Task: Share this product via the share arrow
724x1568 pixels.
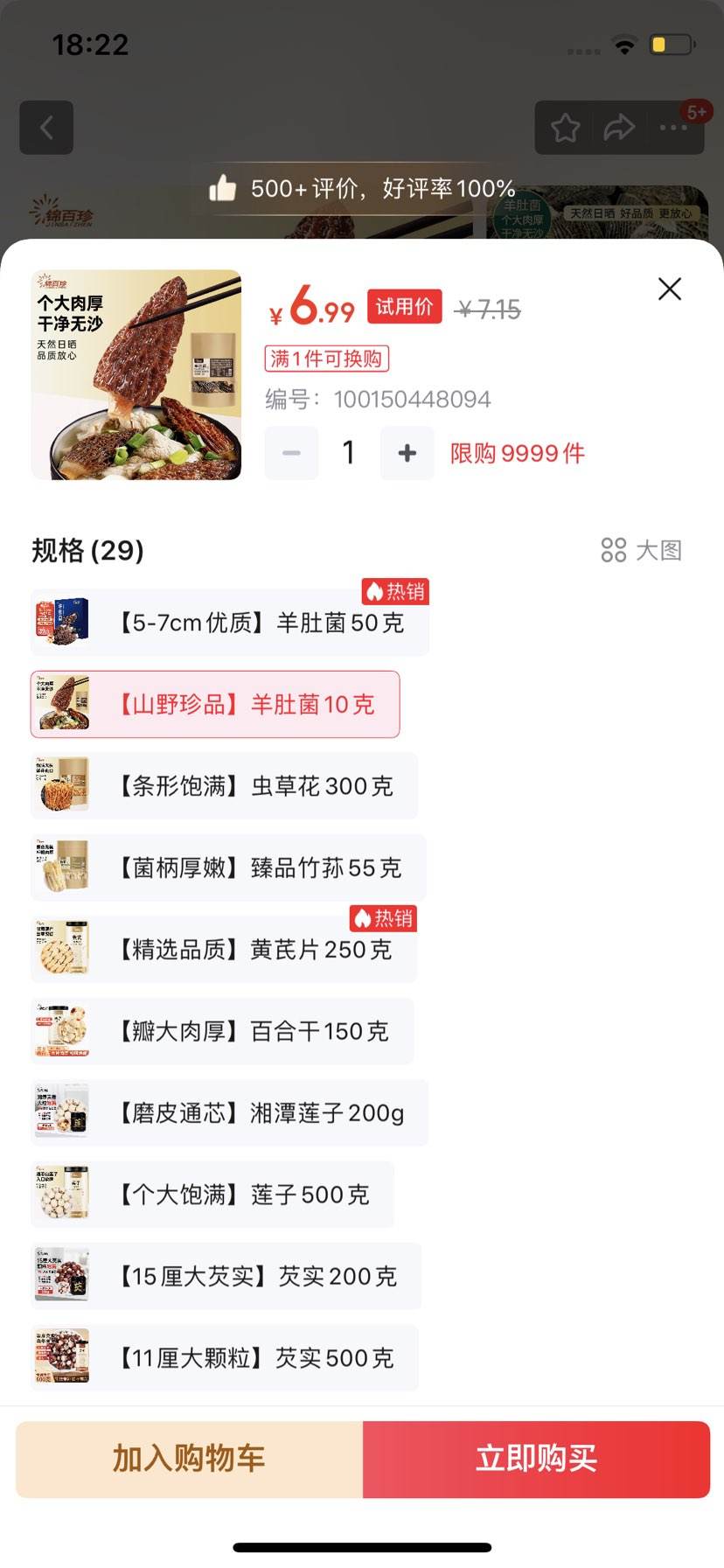Action: [x=619, y=128]
